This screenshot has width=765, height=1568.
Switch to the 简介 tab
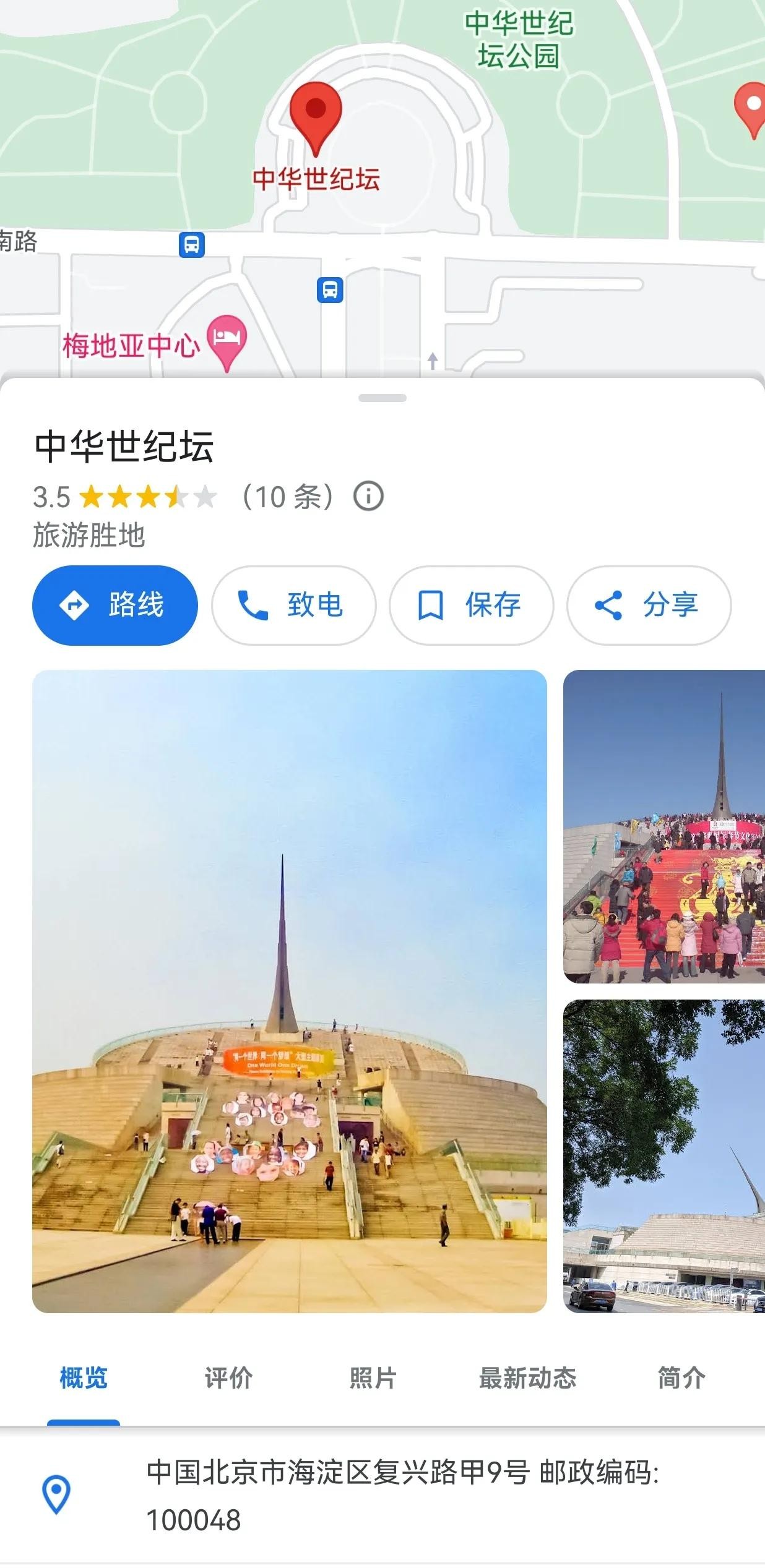click(x=681, y=1378)
